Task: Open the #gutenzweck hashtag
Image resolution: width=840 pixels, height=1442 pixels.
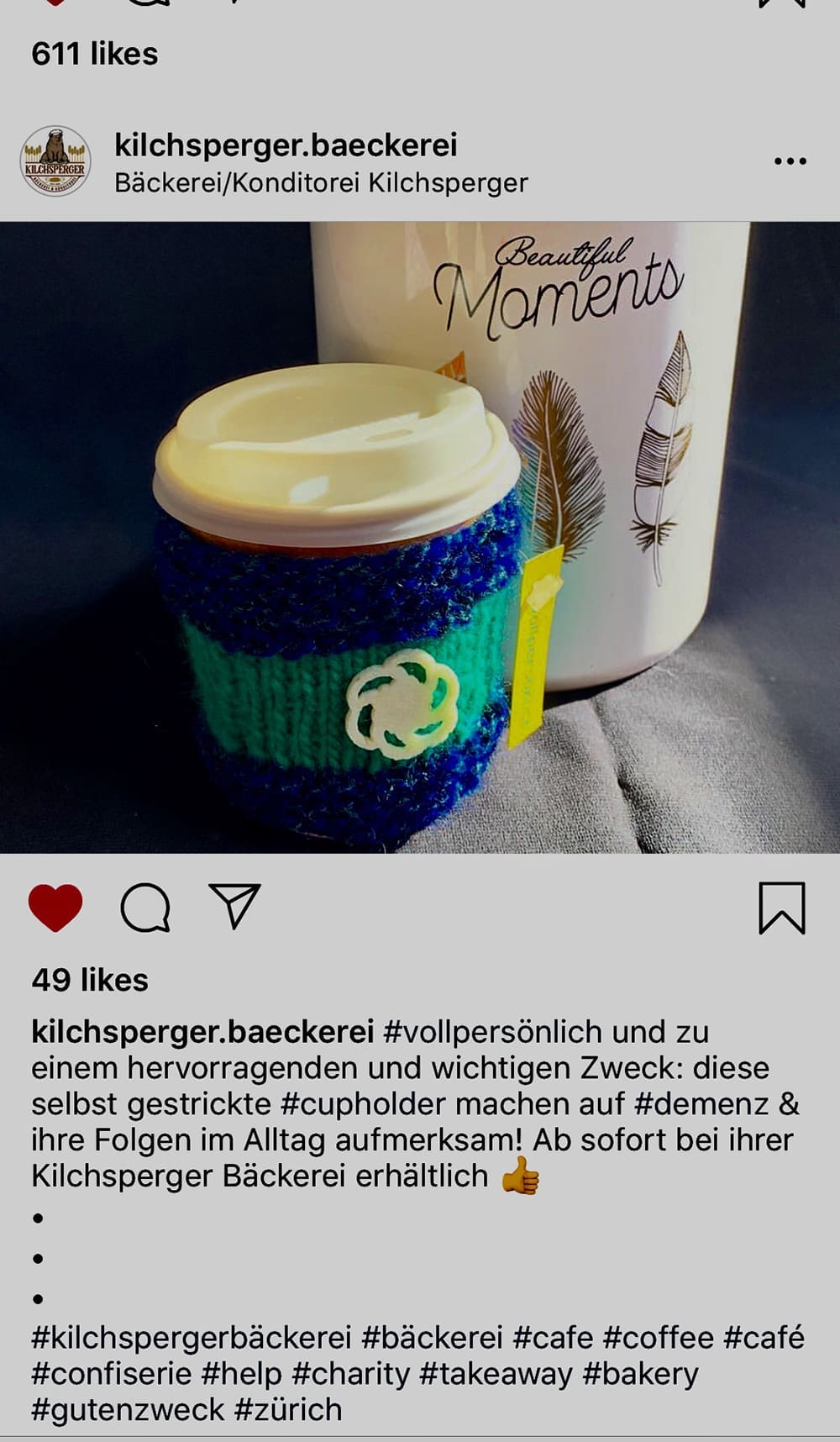Action: click(x=128, y=1409)
